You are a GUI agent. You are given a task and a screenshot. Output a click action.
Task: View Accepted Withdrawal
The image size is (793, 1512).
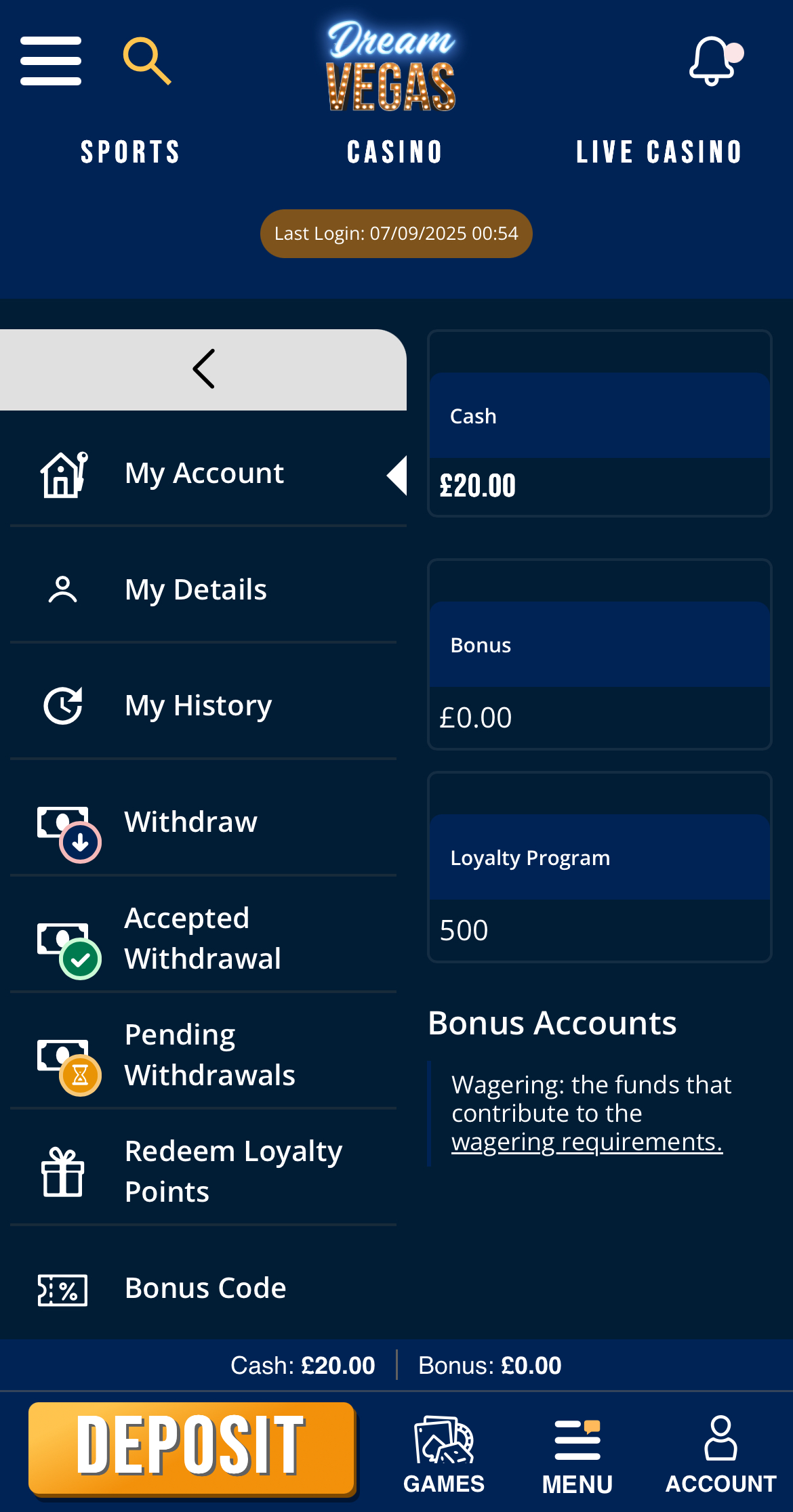point(203,938)
